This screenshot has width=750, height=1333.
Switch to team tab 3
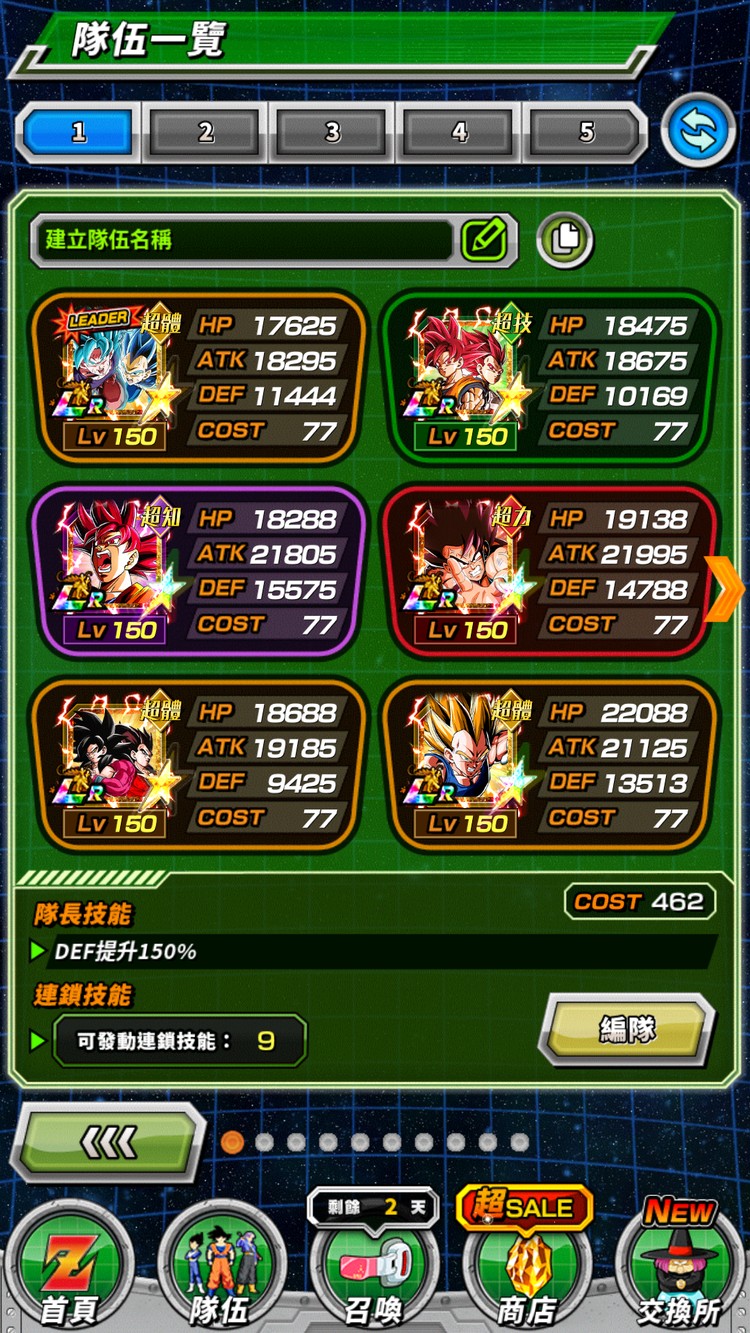pyautogui.click(x=333, y=132)
